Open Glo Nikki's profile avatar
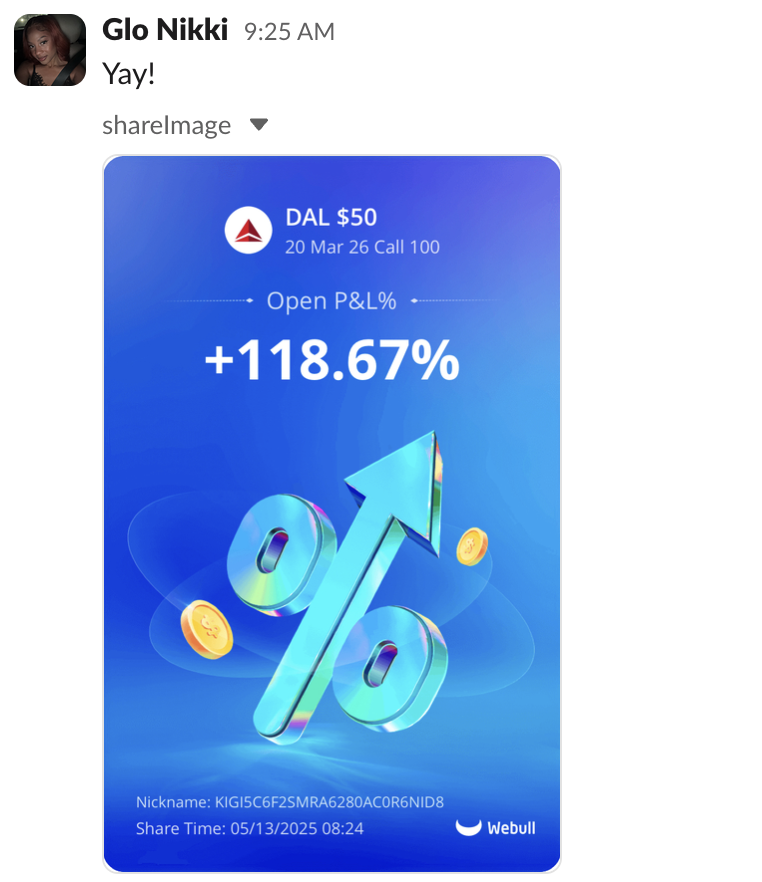Image resolution: width=762 pixels, height=882 pixels. pos(49,50)
